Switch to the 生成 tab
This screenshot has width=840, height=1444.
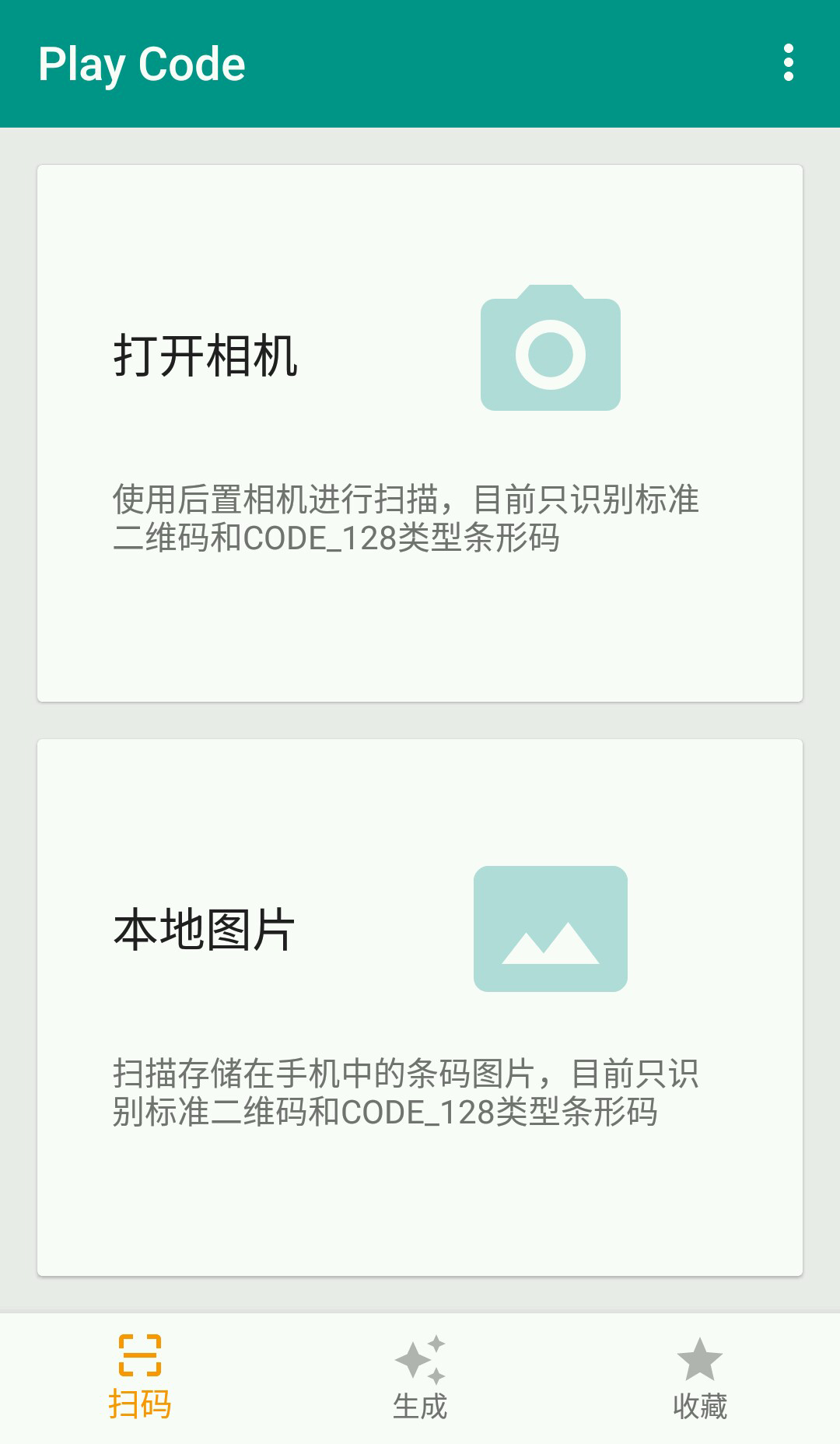pyautogui.click(x=420, y=1377)
